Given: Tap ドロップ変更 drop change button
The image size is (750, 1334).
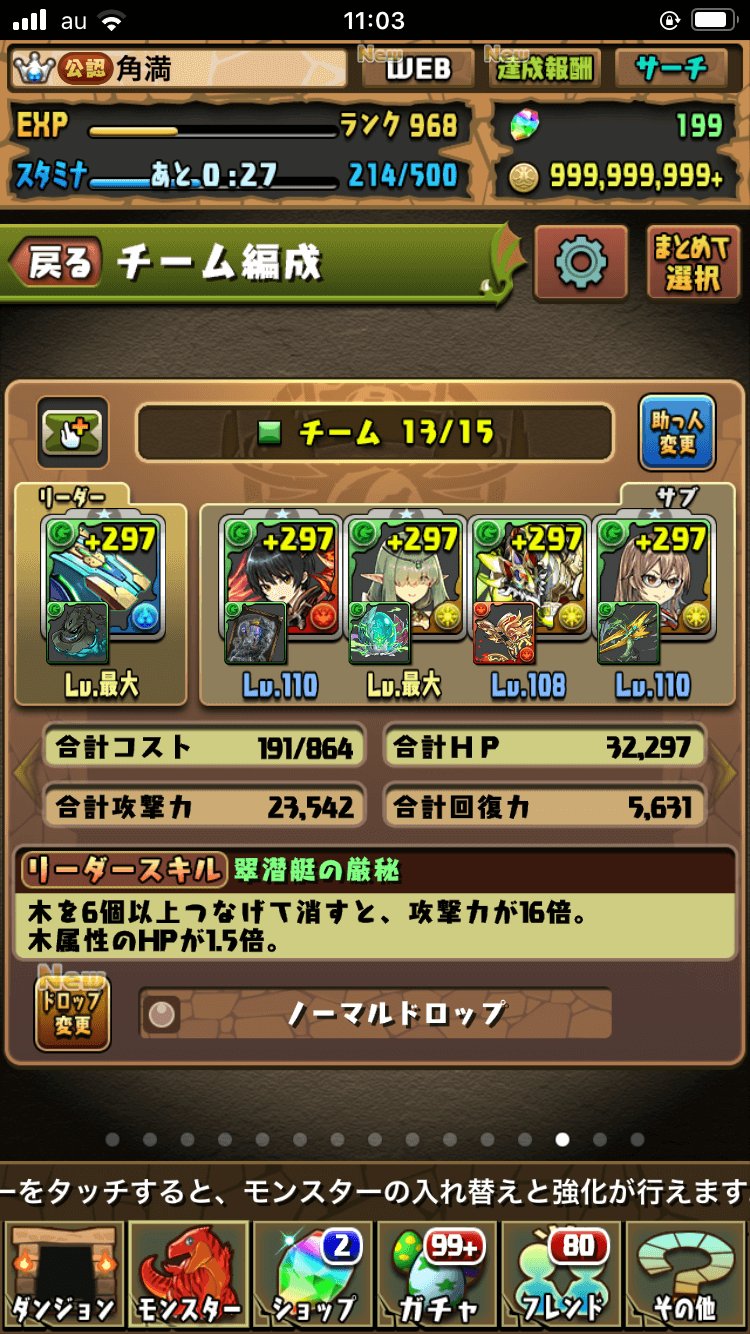Looking at the screenshot, I should point(72,1013).
